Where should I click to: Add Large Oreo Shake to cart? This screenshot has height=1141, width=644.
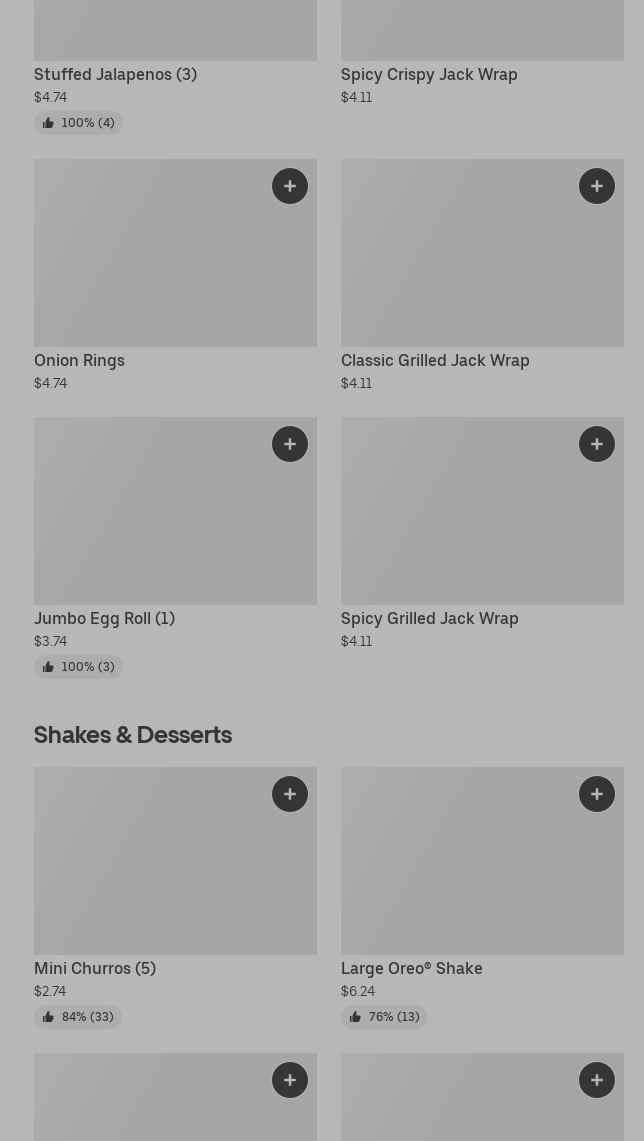point(597,794)
